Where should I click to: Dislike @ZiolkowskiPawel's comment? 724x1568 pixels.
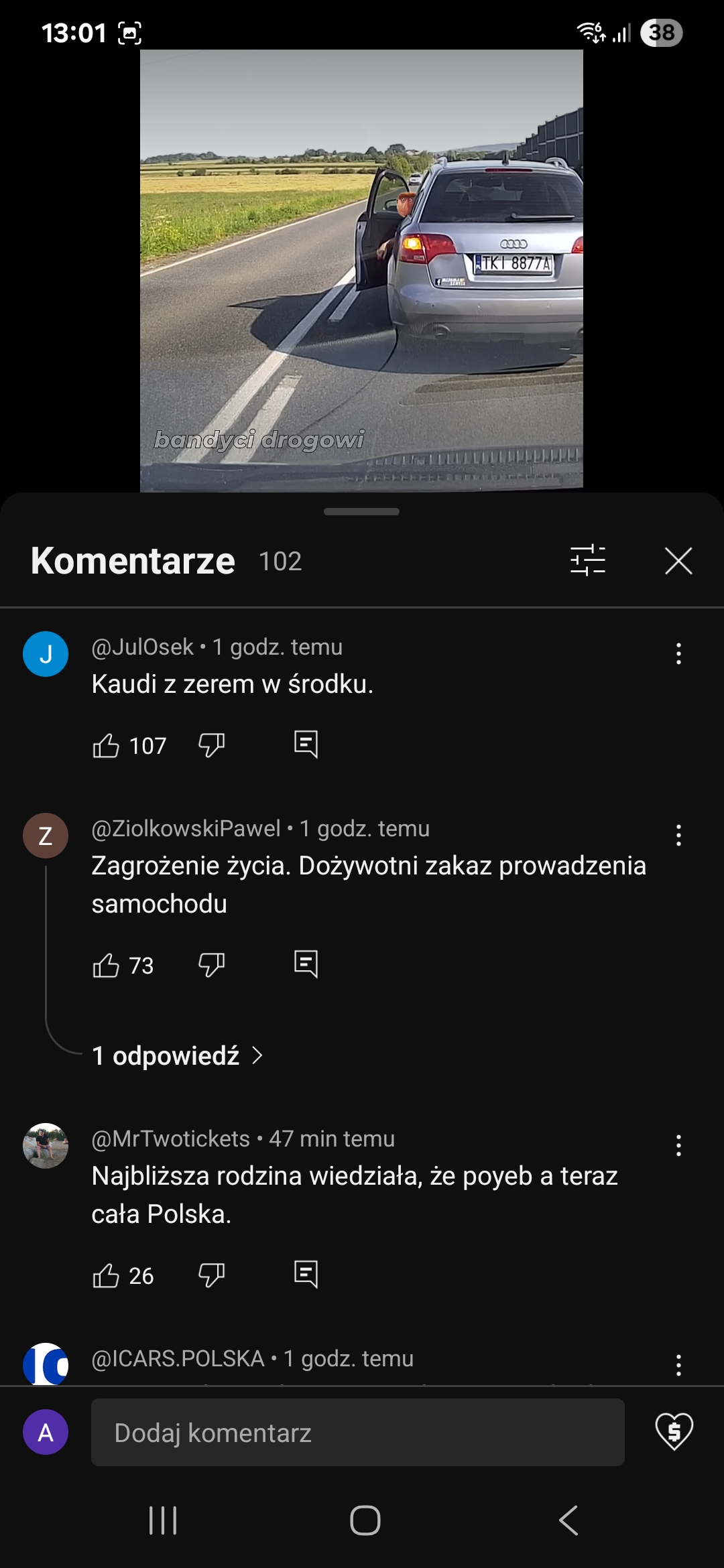pyautogui.click(x=212, y=965)
